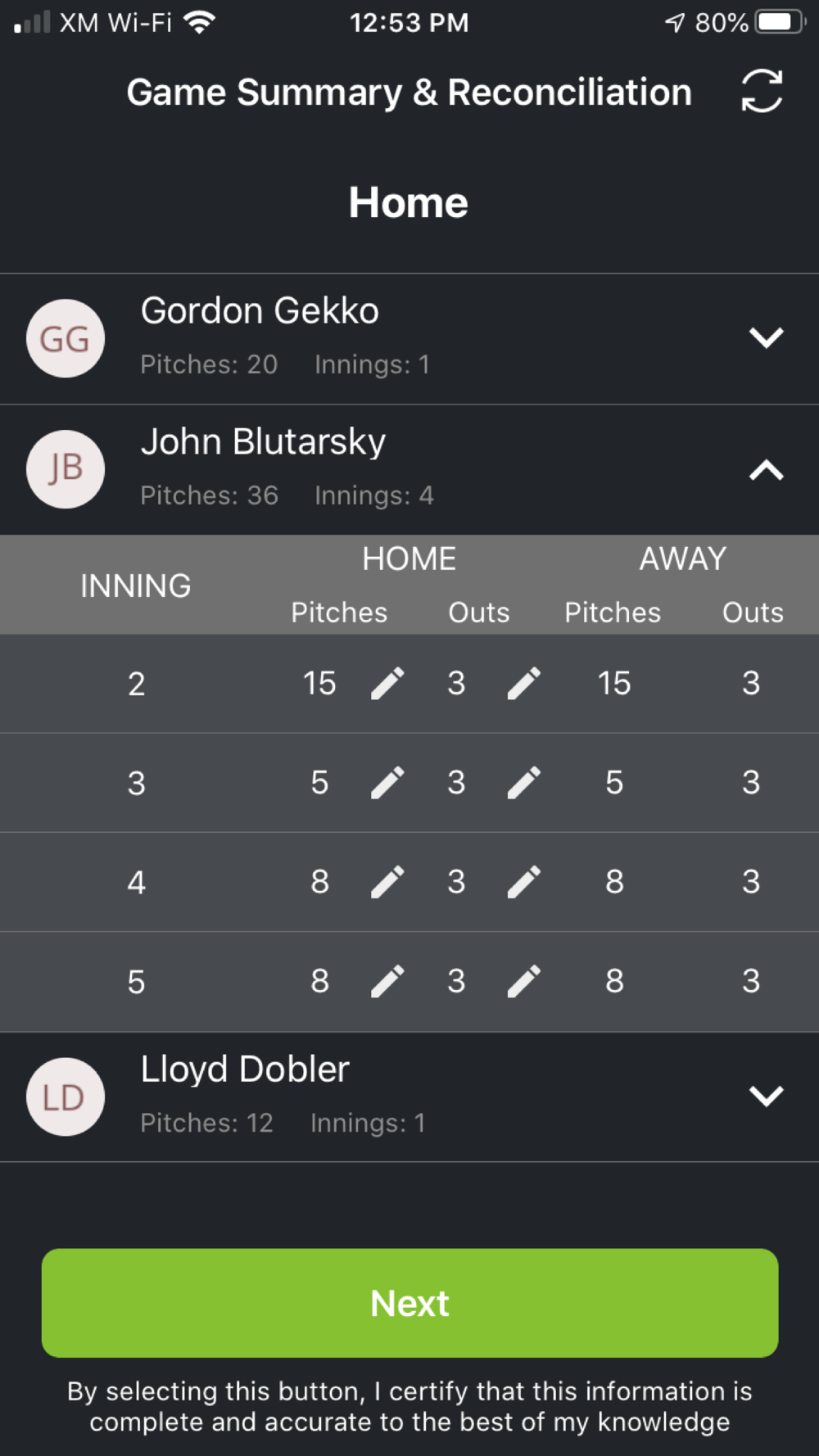
Task: Edit home outs for inning 3
Action: pos(524,782)
